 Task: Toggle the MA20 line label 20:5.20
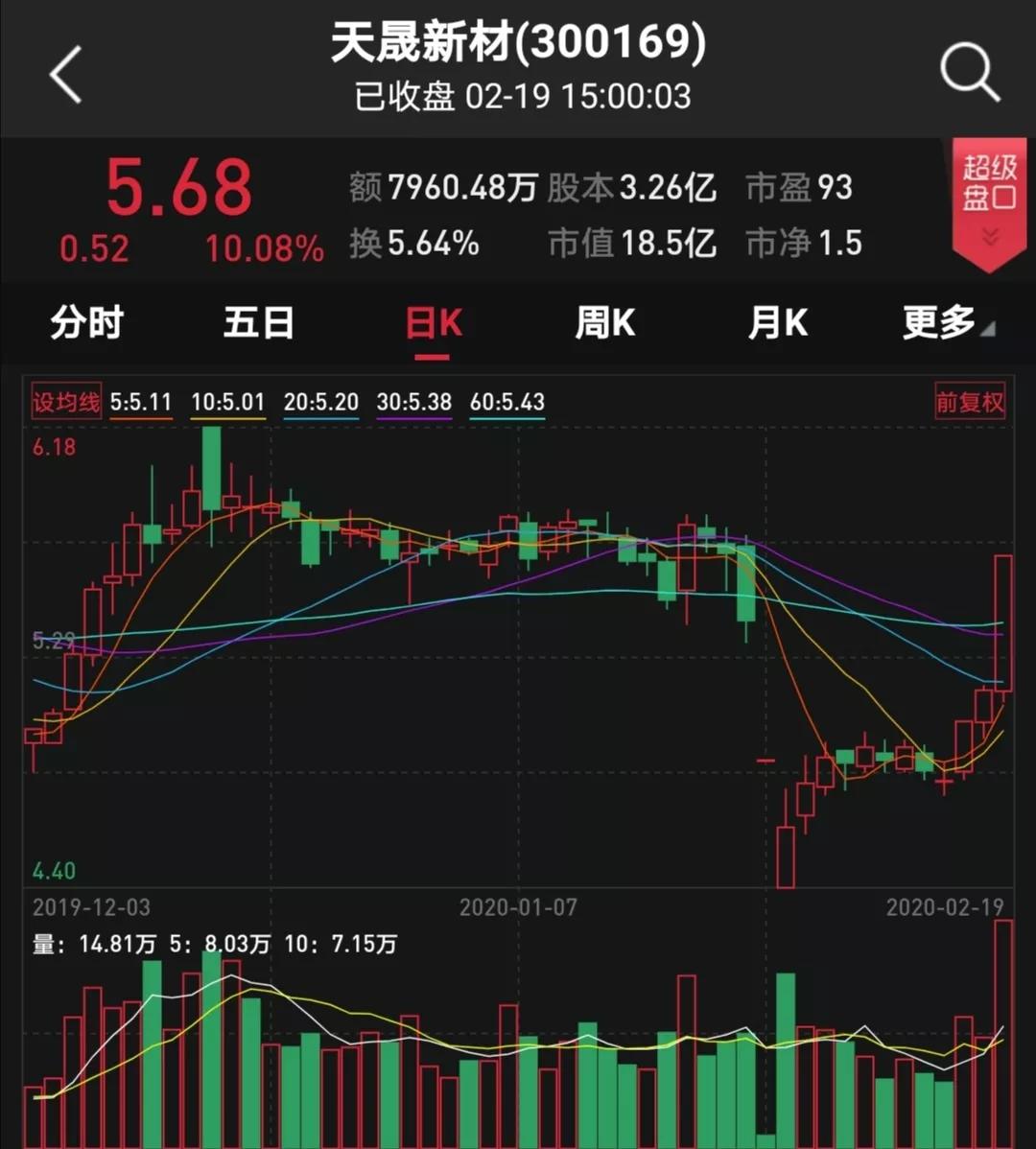319,403
